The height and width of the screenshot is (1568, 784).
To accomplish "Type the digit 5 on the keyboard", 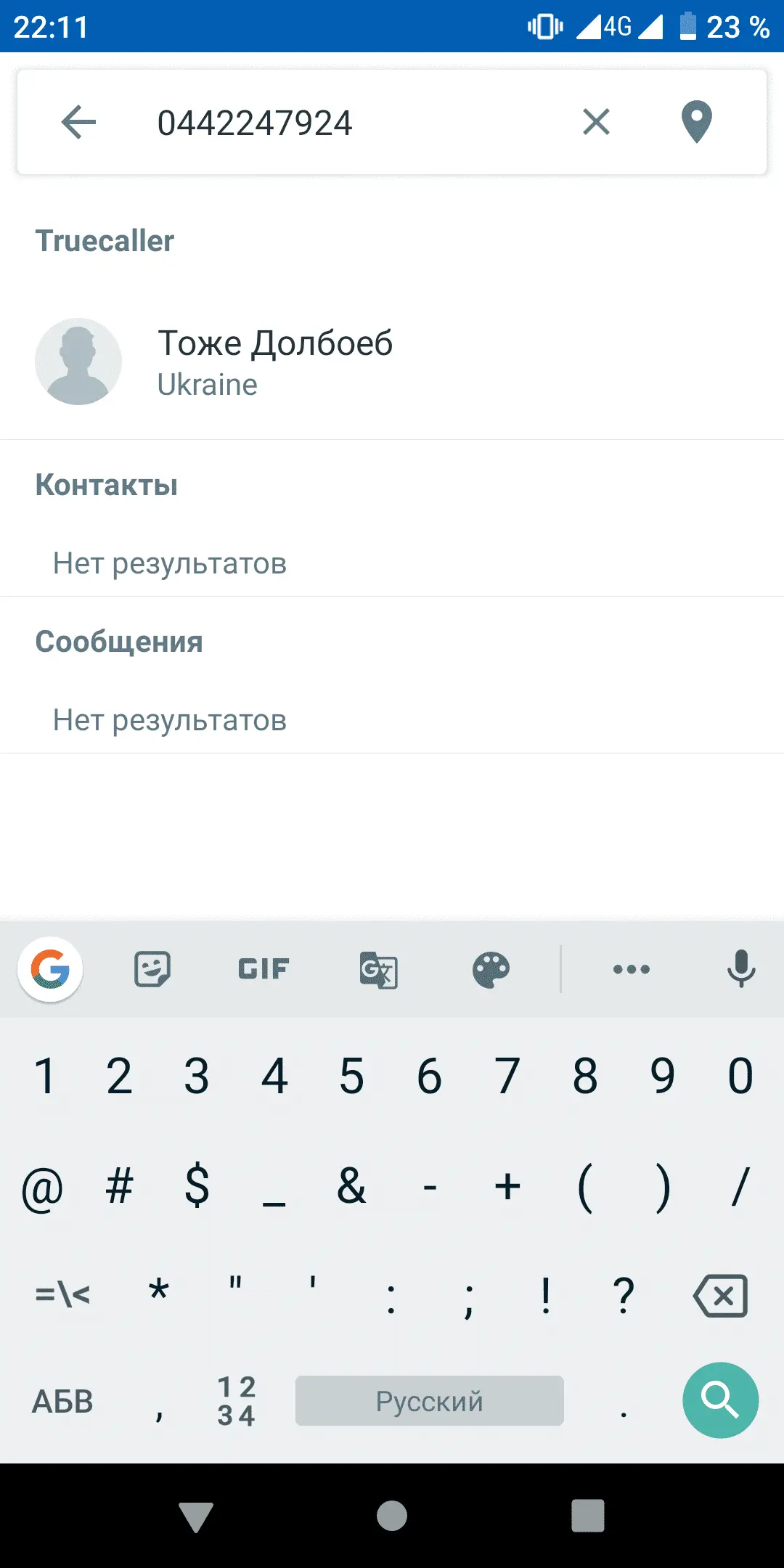I will [352, 1076].
